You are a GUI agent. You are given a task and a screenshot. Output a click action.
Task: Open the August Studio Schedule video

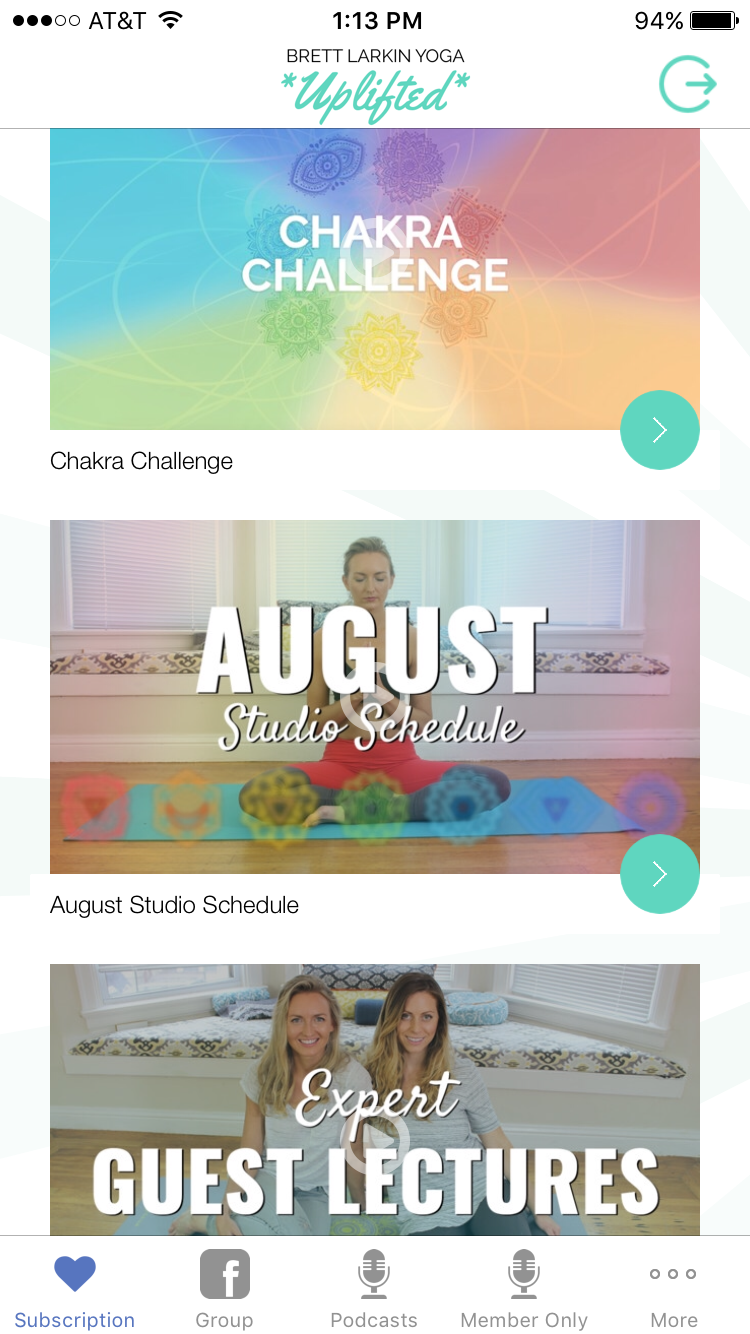(374, 696)
